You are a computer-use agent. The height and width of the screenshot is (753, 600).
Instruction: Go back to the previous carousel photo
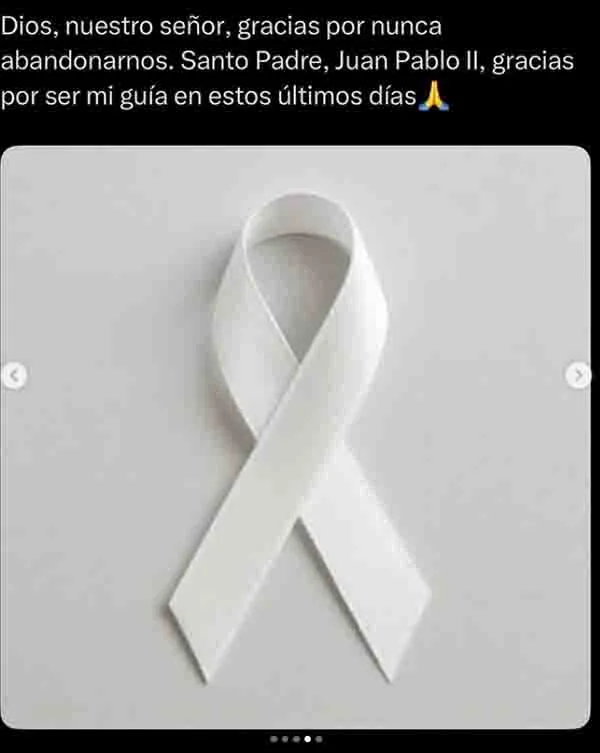14,376
